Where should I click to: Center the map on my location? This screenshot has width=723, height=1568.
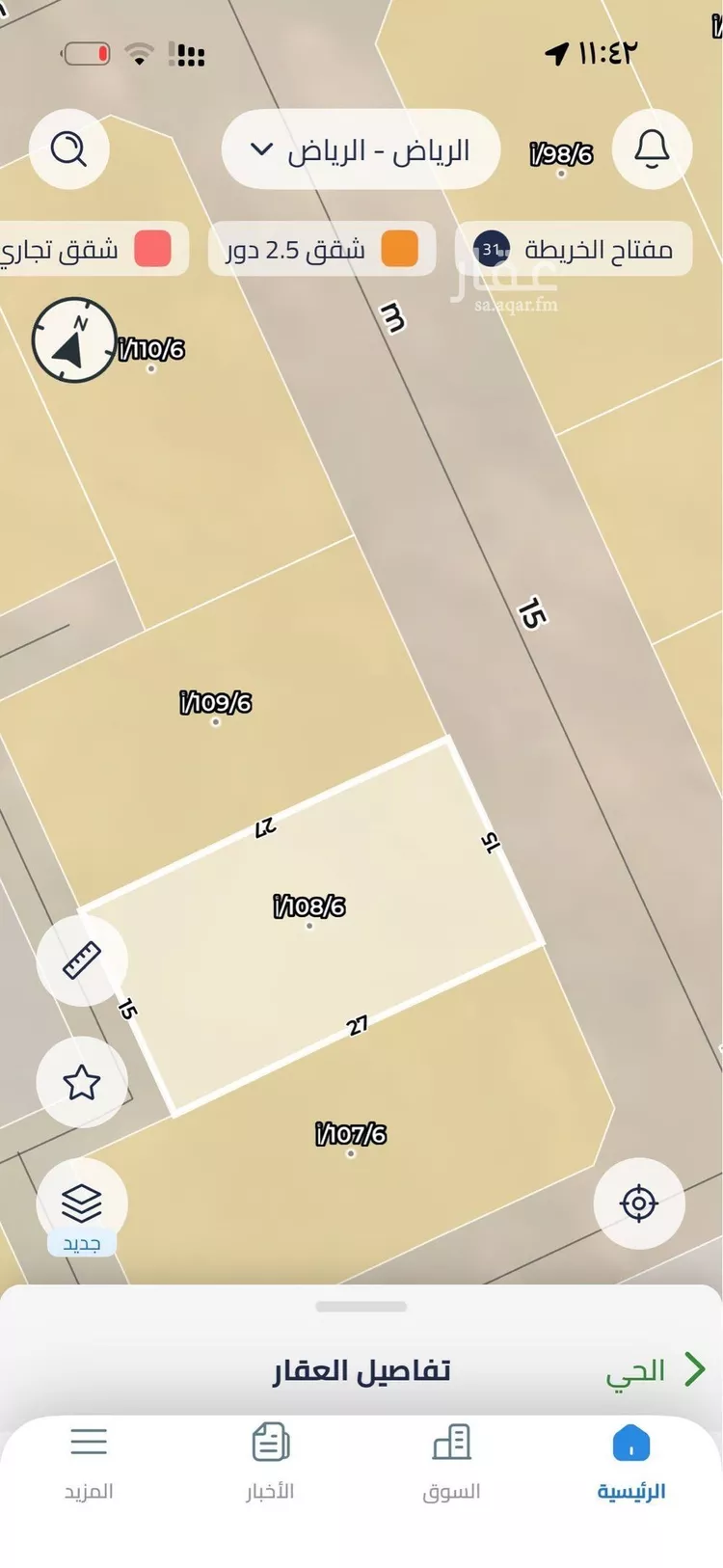tap(639, 1203)
